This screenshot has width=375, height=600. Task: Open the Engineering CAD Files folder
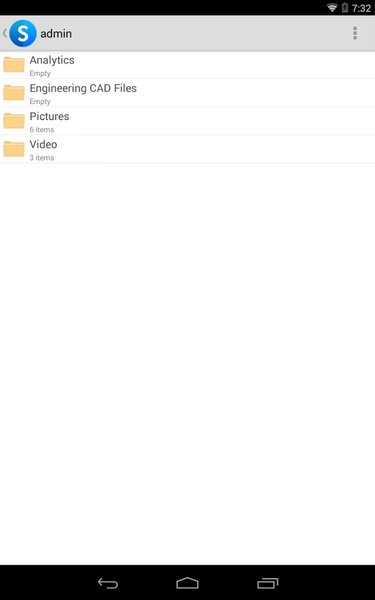coord(188,93)
